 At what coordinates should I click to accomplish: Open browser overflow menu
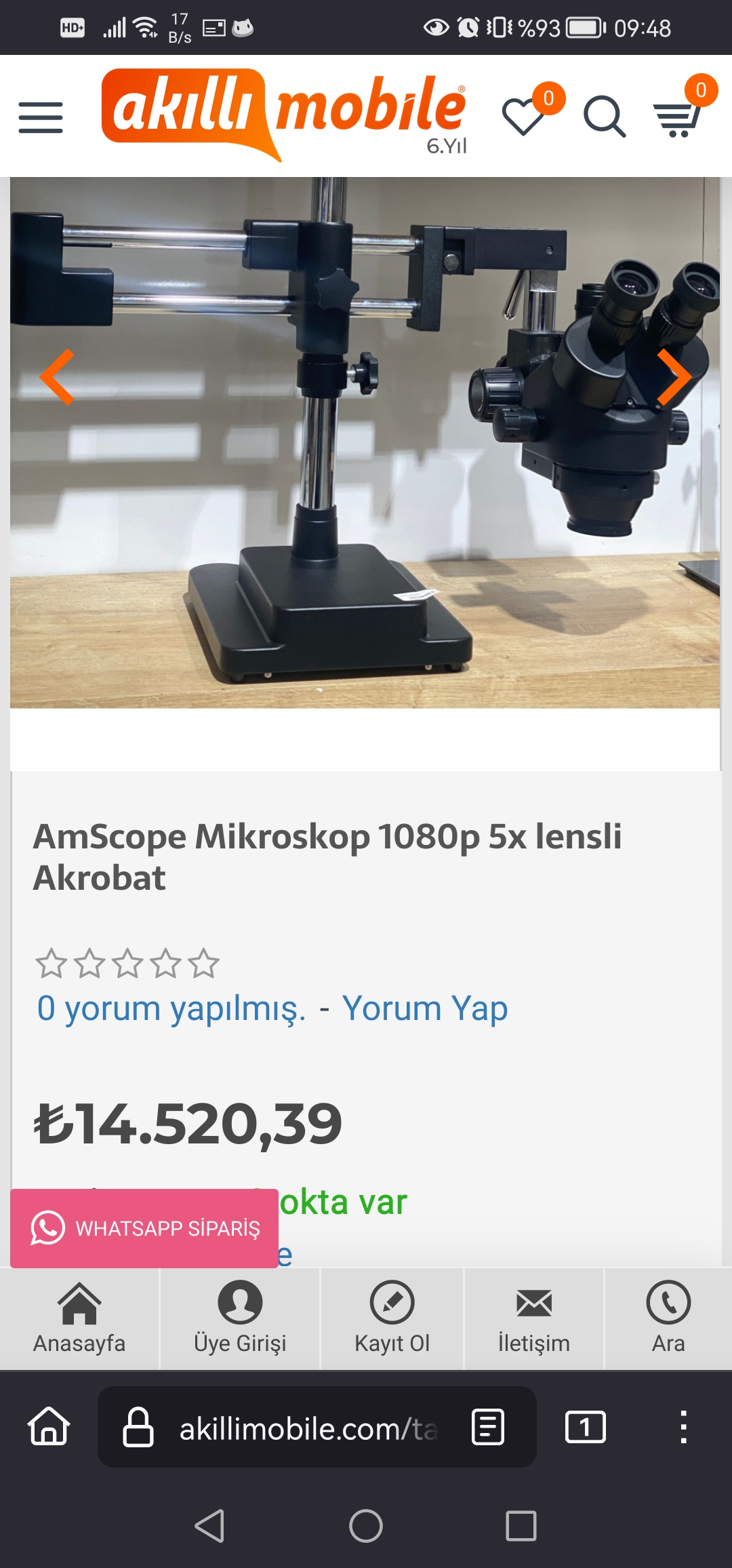pyautogui.click(x=683, y=1427)
